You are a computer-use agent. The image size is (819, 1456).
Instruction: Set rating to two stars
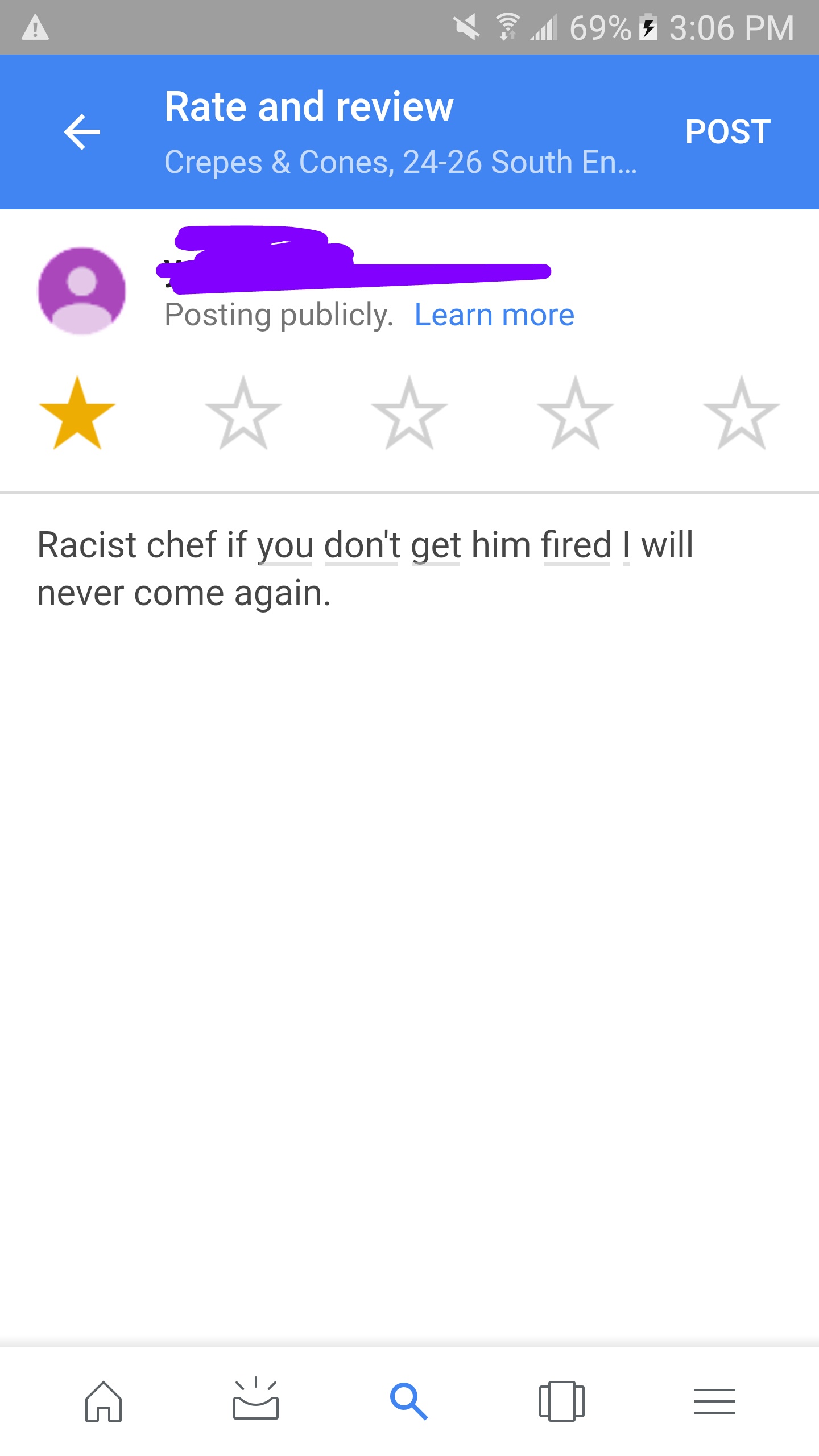tap(243, 413)
